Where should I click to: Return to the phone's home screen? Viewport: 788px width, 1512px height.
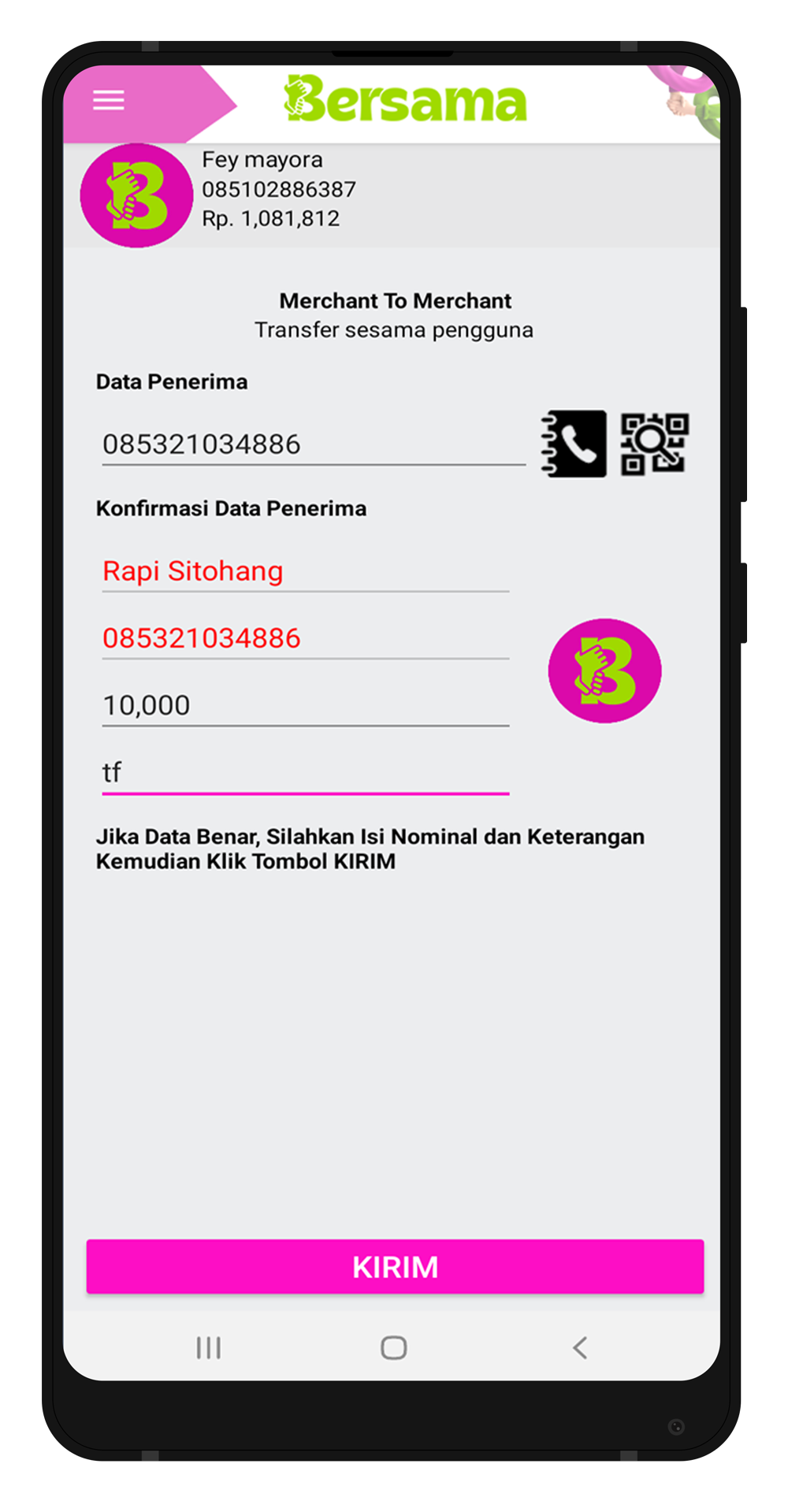(x=393, y=1347)
